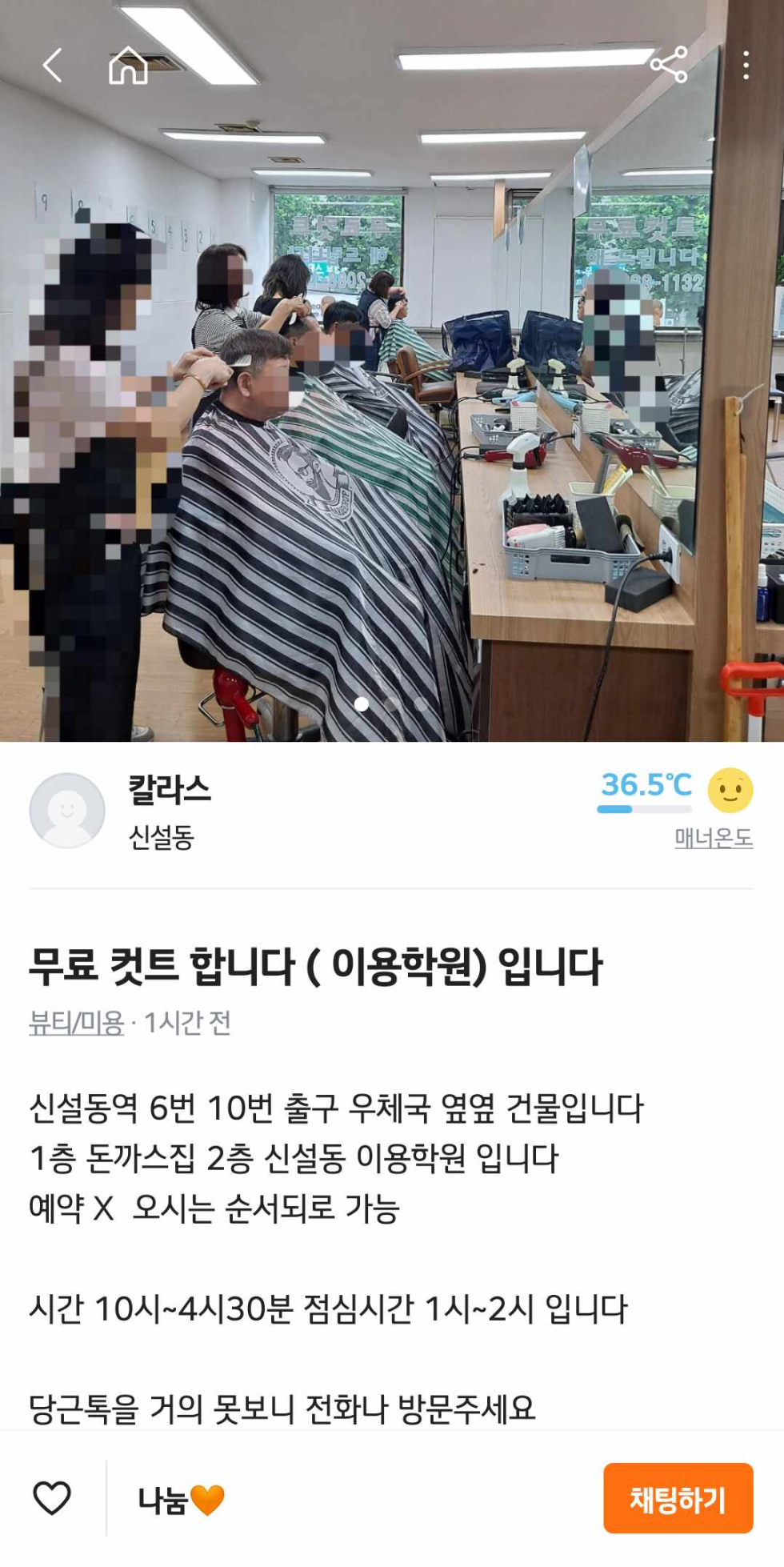
Task: Open the 뷰티/미용 category
Action: pos(77,1023)
